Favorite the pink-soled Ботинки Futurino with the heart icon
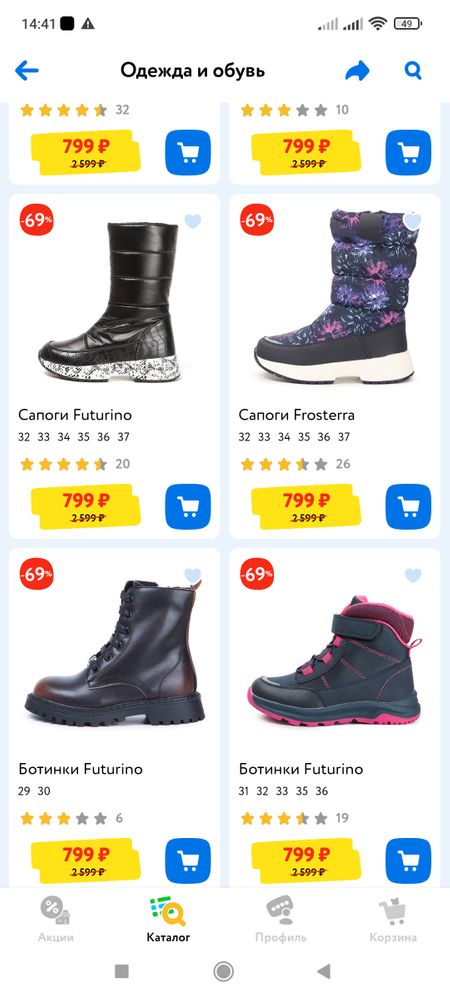450x1000 pixels. pos(413,575)
